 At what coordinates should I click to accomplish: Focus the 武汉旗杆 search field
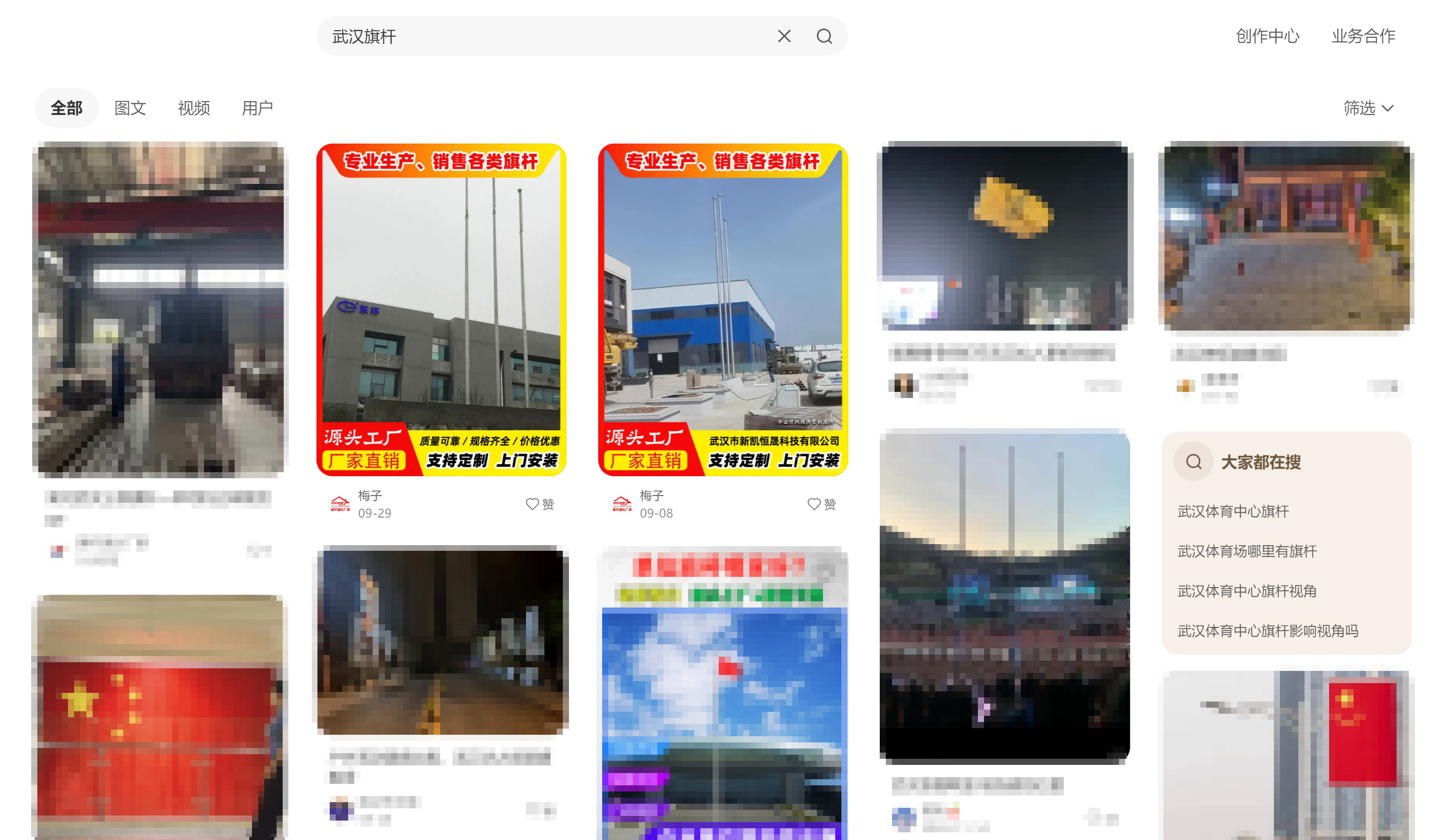pyautogui.click(x=543, y=37)
